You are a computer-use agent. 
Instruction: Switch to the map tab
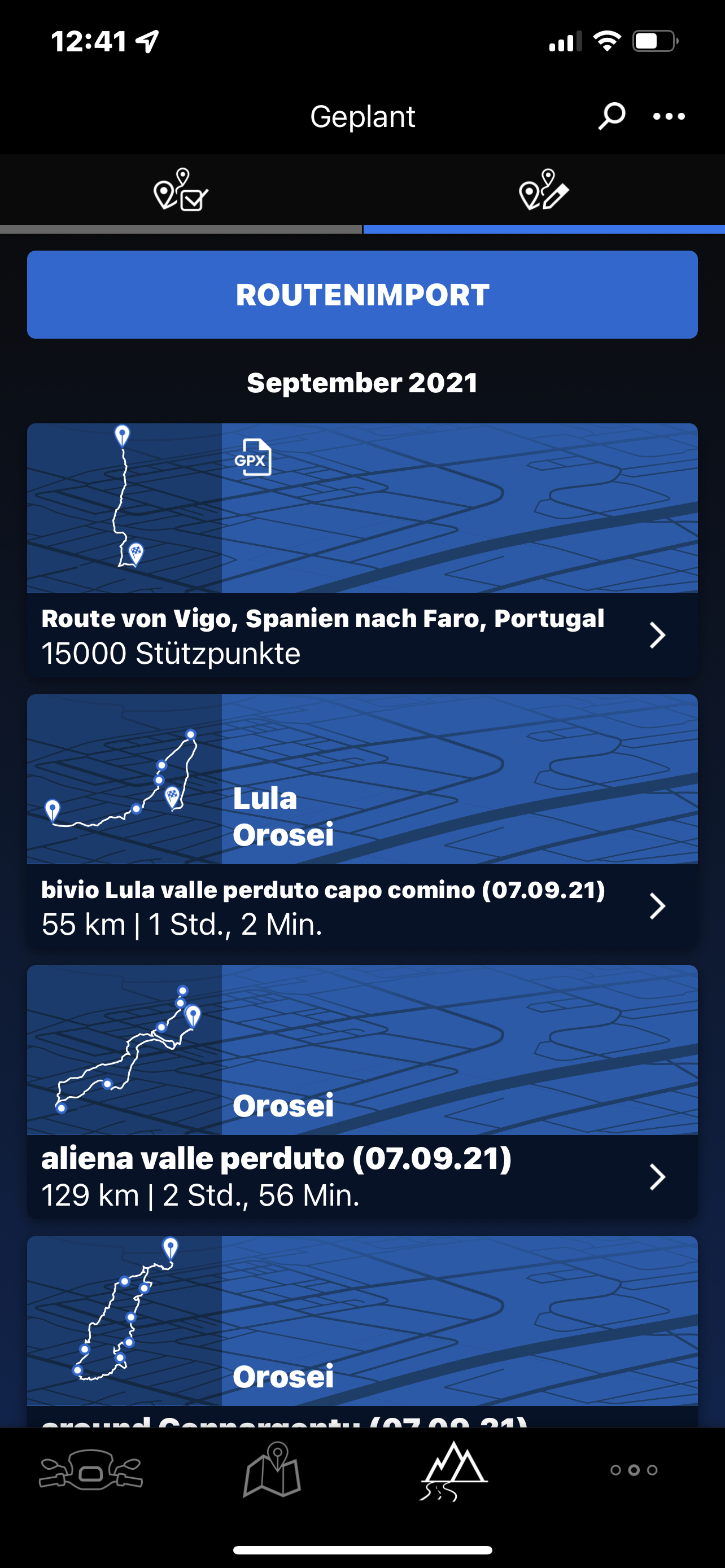click(272, 1470)
